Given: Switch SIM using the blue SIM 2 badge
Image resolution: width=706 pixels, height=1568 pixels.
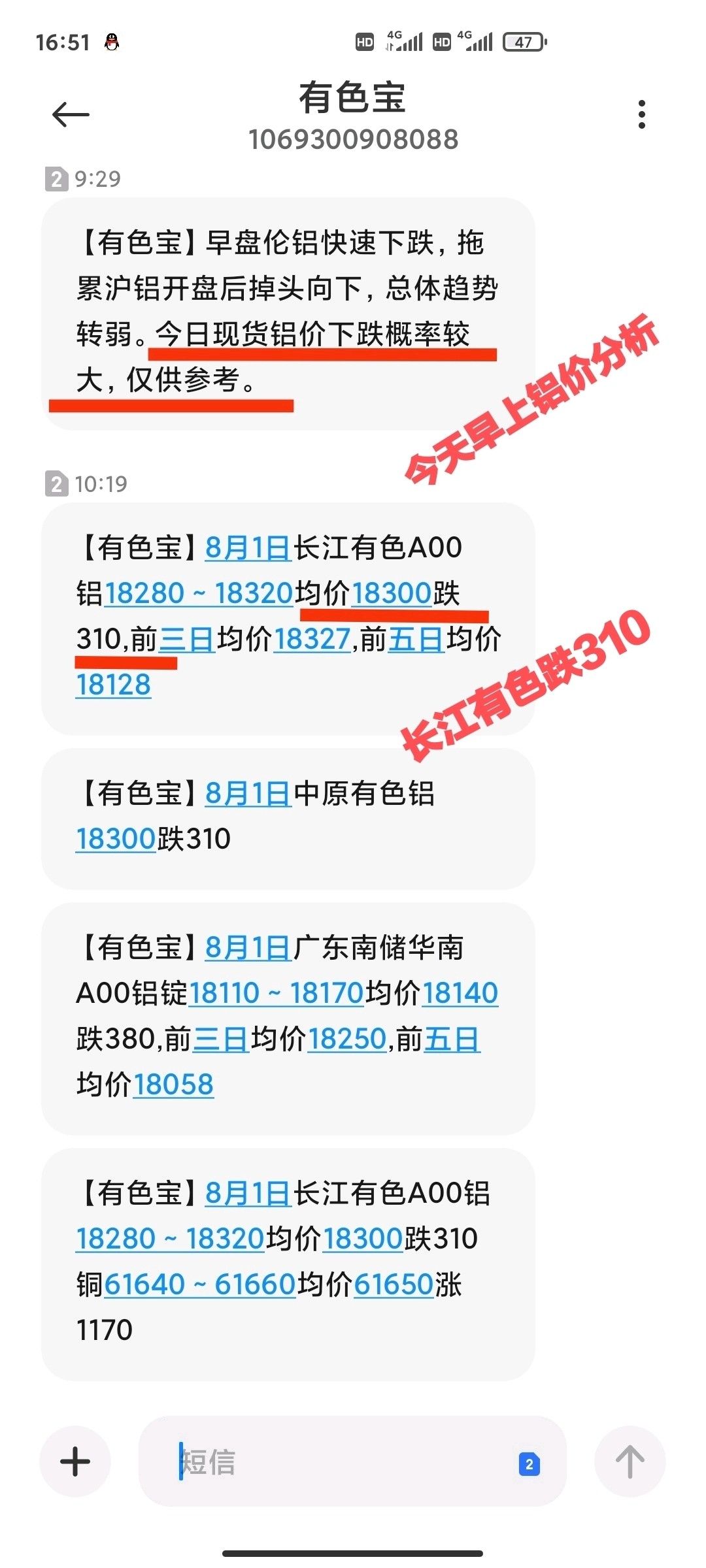Looking at the screenshot, I should 529,1464.
